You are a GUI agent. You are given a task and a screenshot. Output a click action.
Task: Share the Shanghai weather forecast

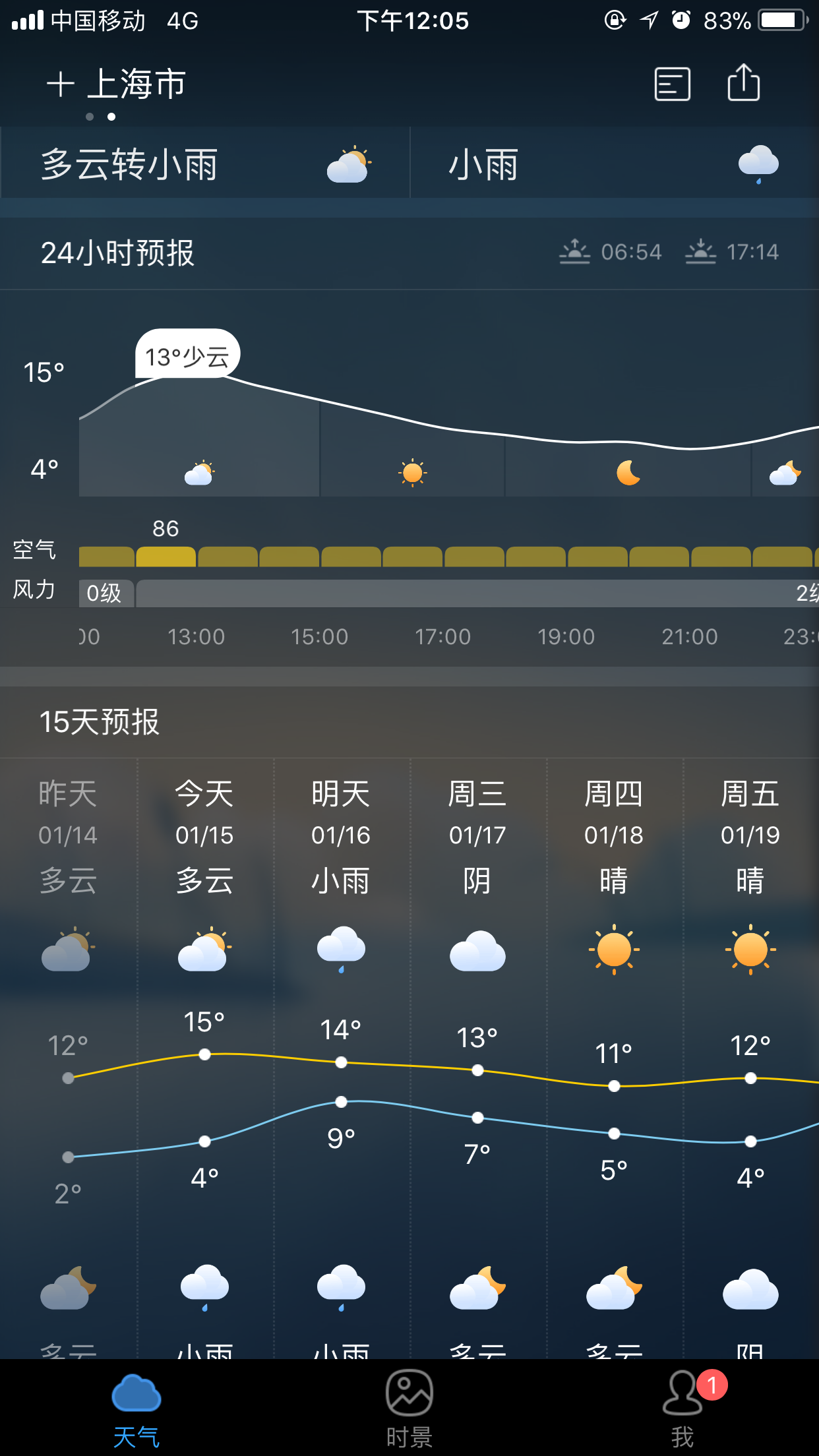(x=743, y=83)
